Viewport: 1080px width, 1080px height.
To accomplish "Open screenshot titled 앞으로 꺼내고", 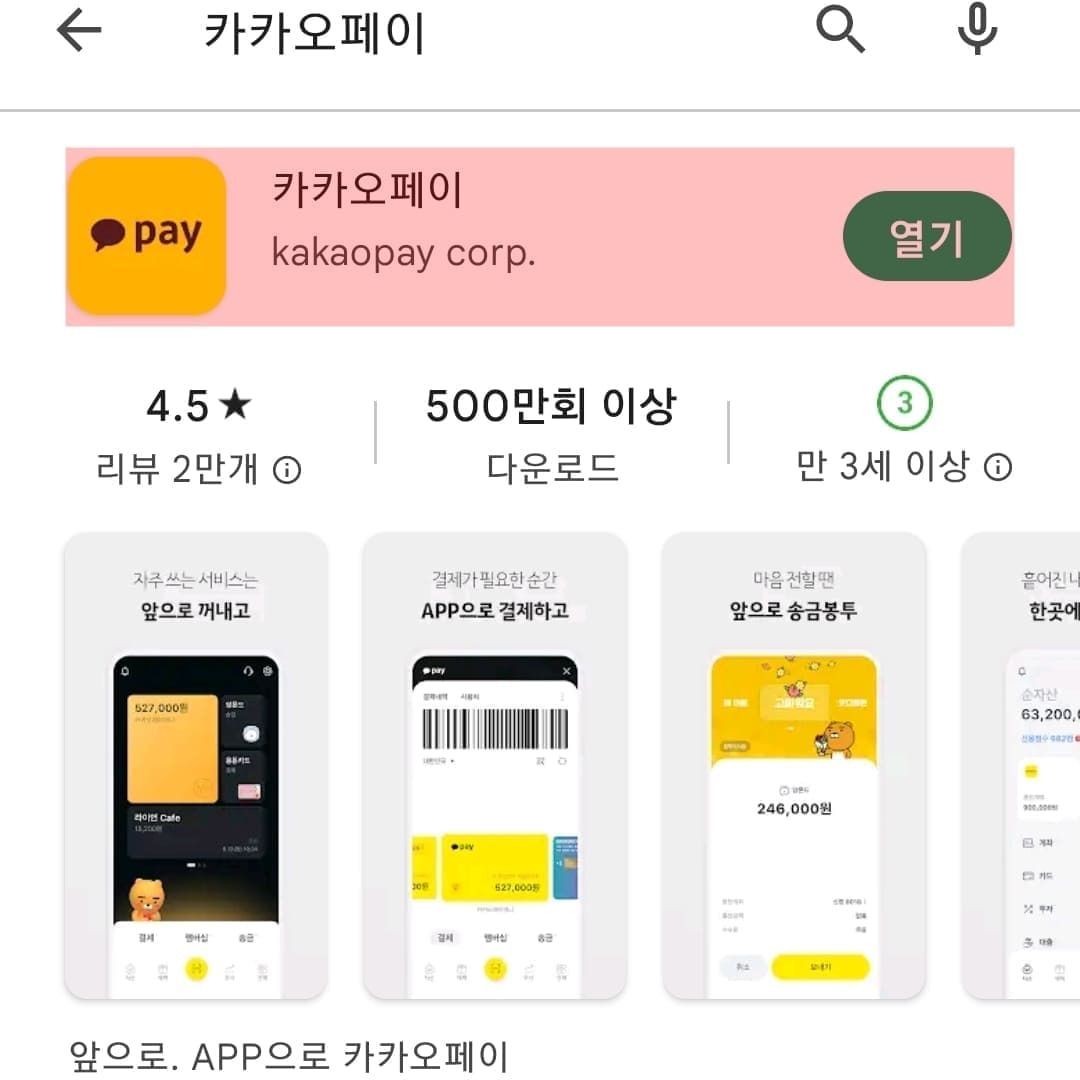I will 196,765.
